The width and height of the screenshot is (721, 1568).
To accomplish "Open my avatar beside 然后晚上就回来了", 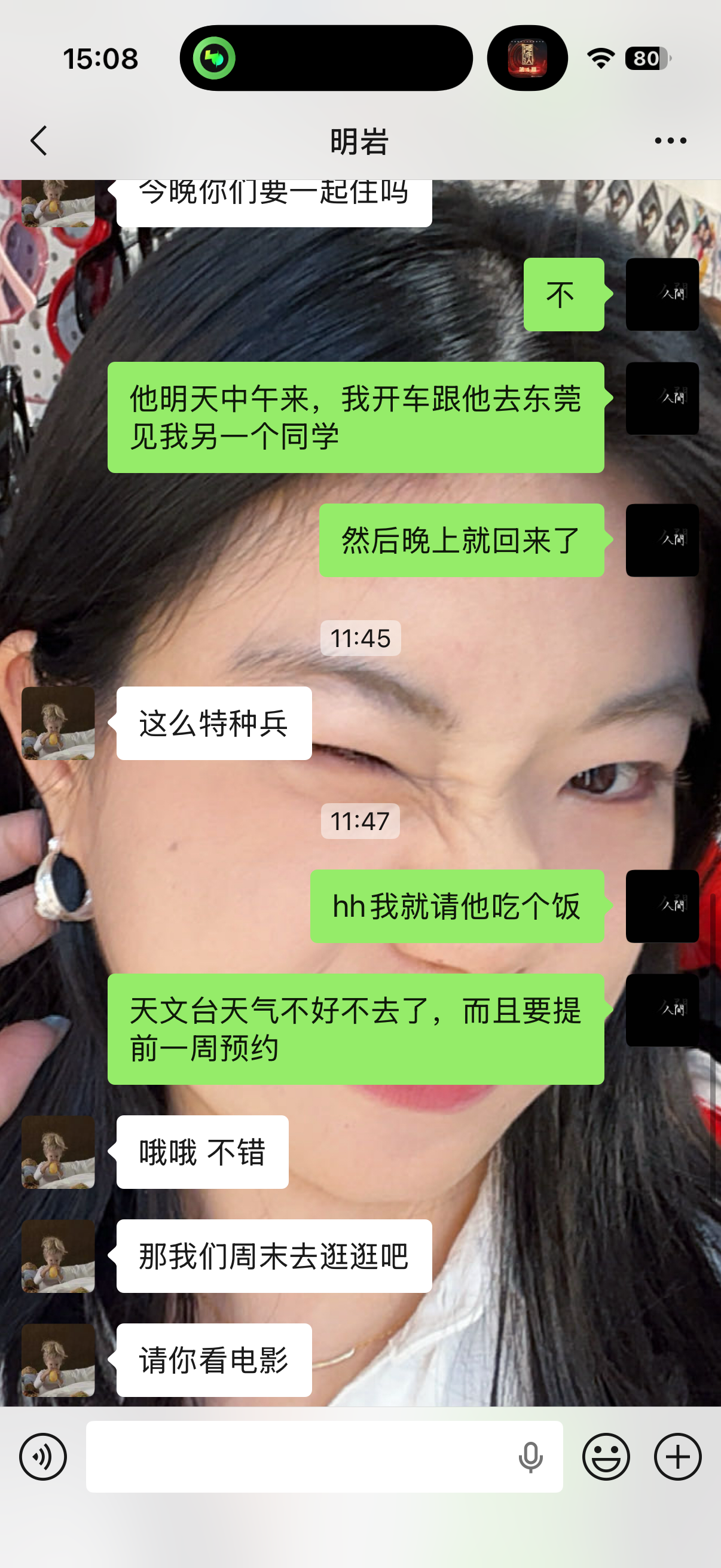I will 662,540.
